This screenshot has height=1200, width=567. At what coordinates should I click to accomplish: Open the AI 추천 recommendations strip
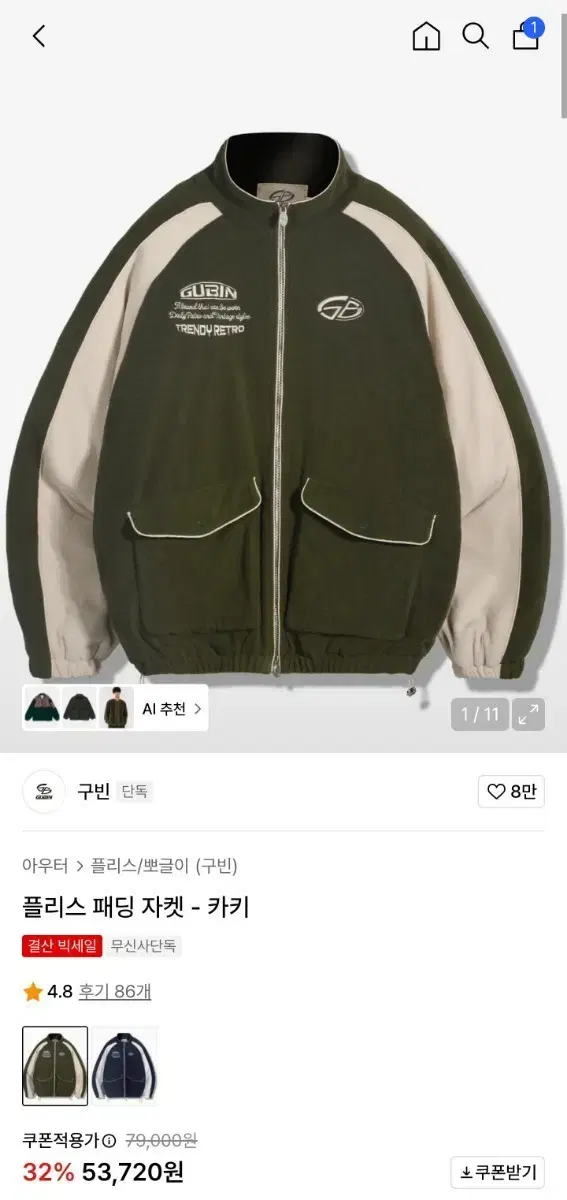tap(115, 708)
